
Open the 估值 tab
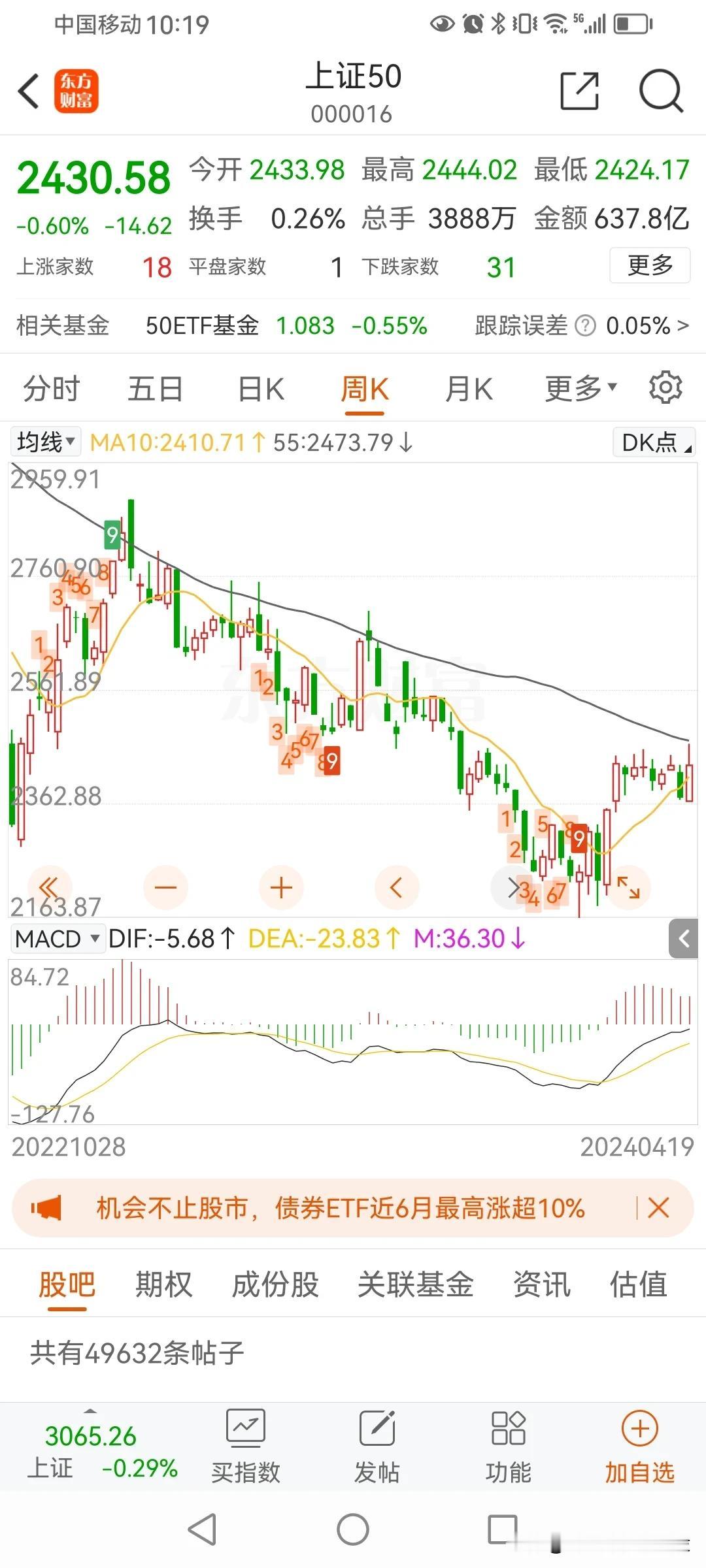tap(639, 1284)
